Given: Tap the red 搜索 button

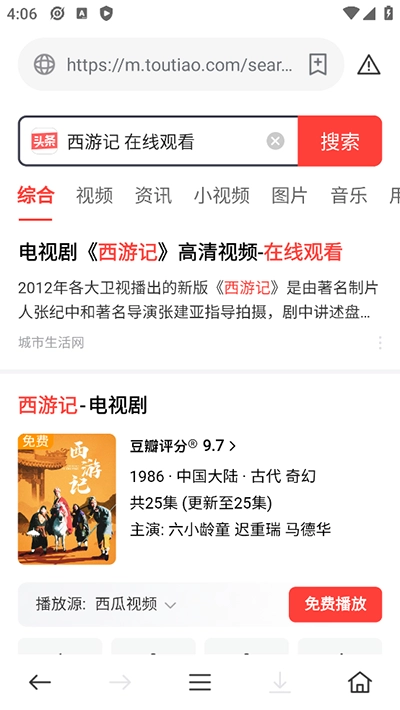Looking at the screenshot, I should pyautogui.click(x=340, y=141).
